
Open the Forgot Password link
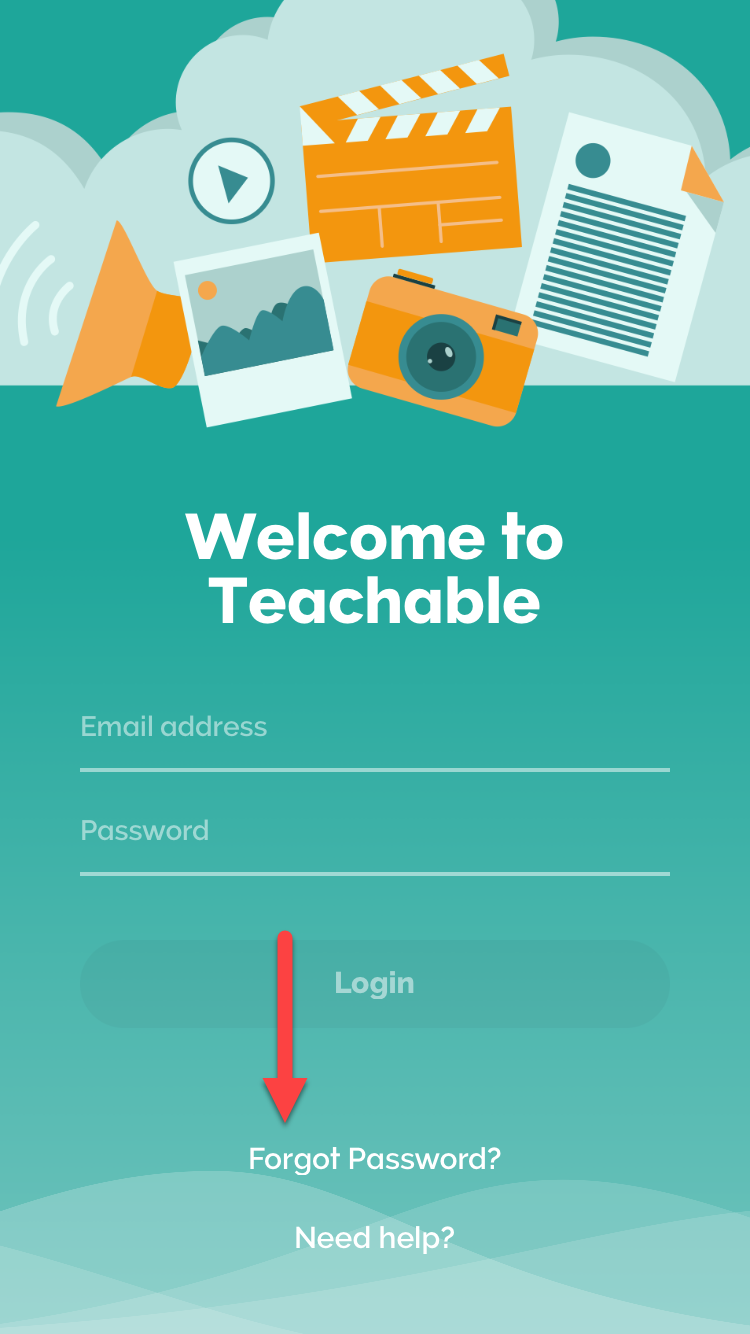(374, 1159)
